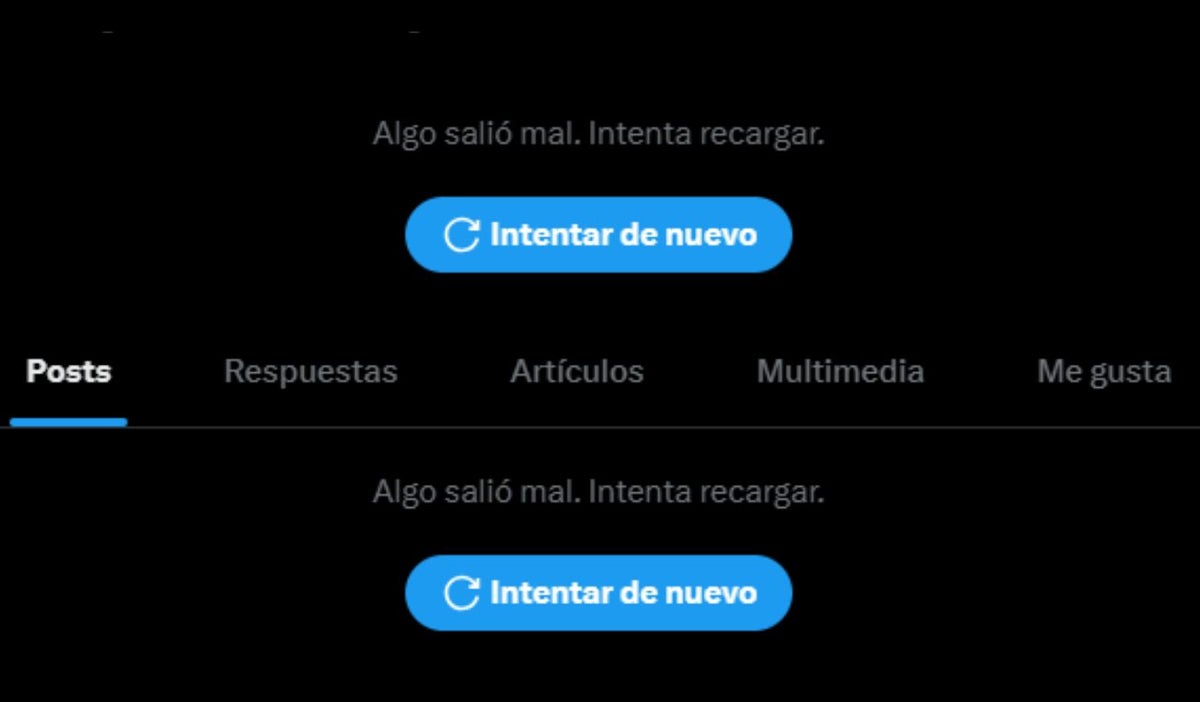Image resolution: width=1200 pixels, height=702 pixels.
Task: Tap the upper Intentar de nuevo button
Action: coord(598,235)
